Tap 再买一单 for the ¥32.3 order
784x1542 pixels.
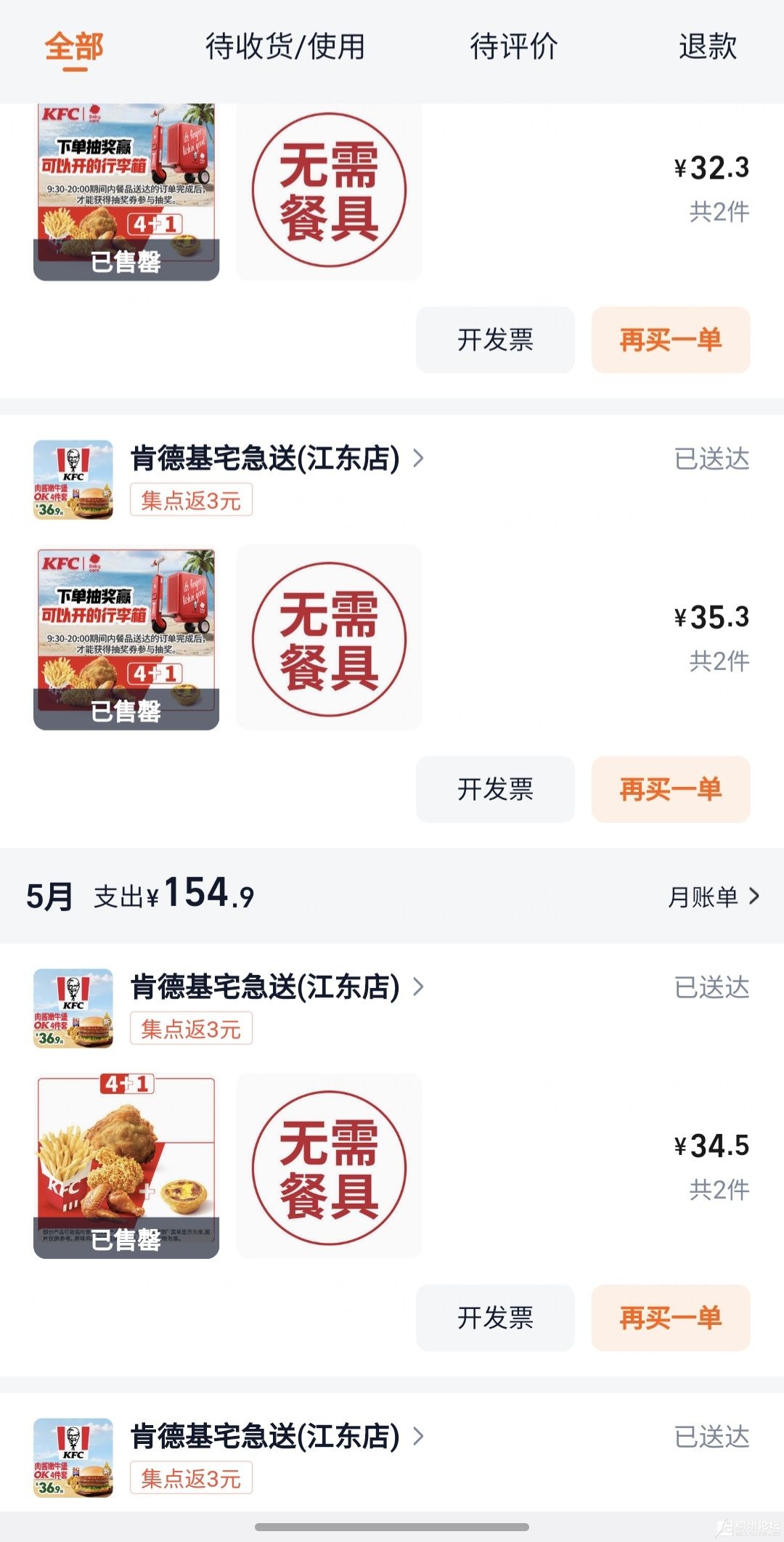(x=671, y=340)
